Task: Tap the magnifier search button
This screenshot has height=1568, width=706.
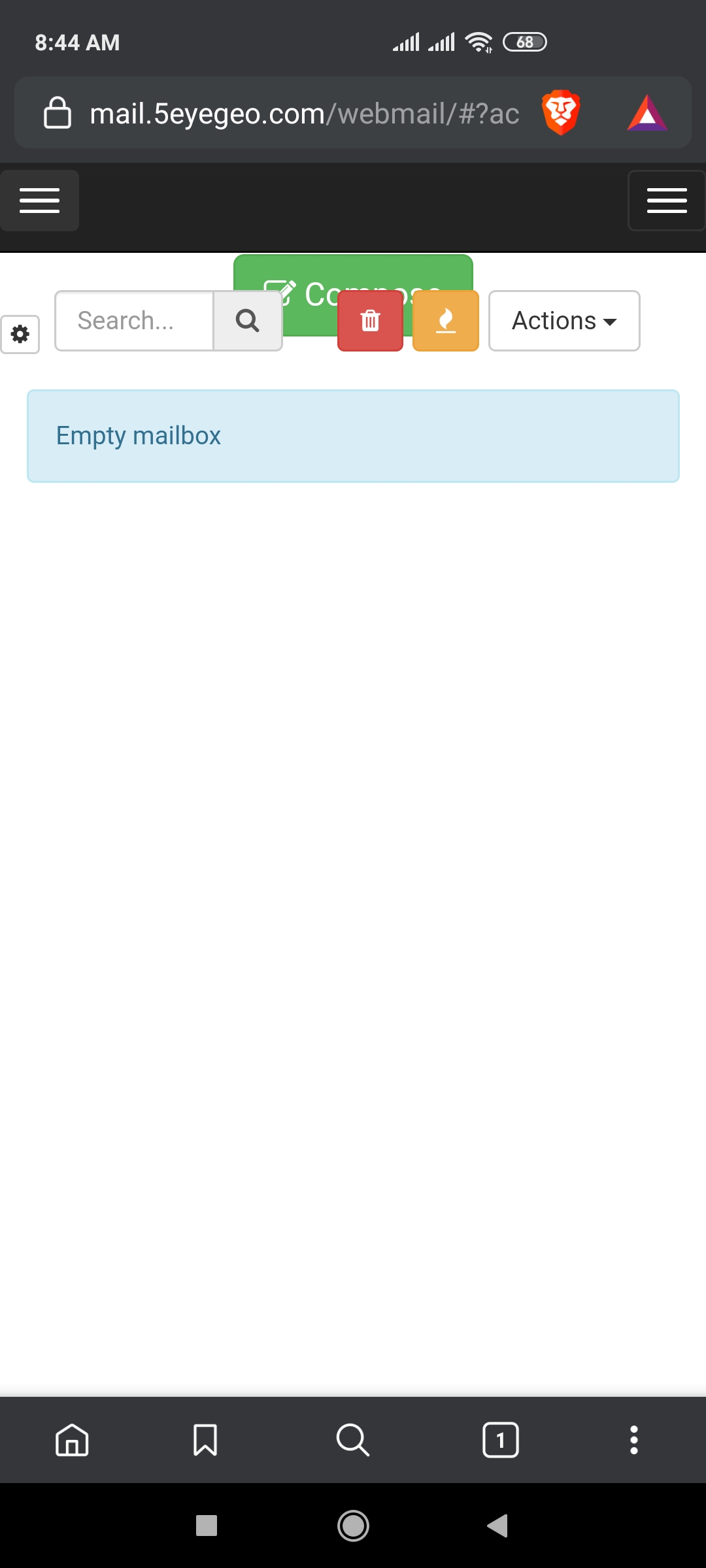Action: [x=248, y=321]
